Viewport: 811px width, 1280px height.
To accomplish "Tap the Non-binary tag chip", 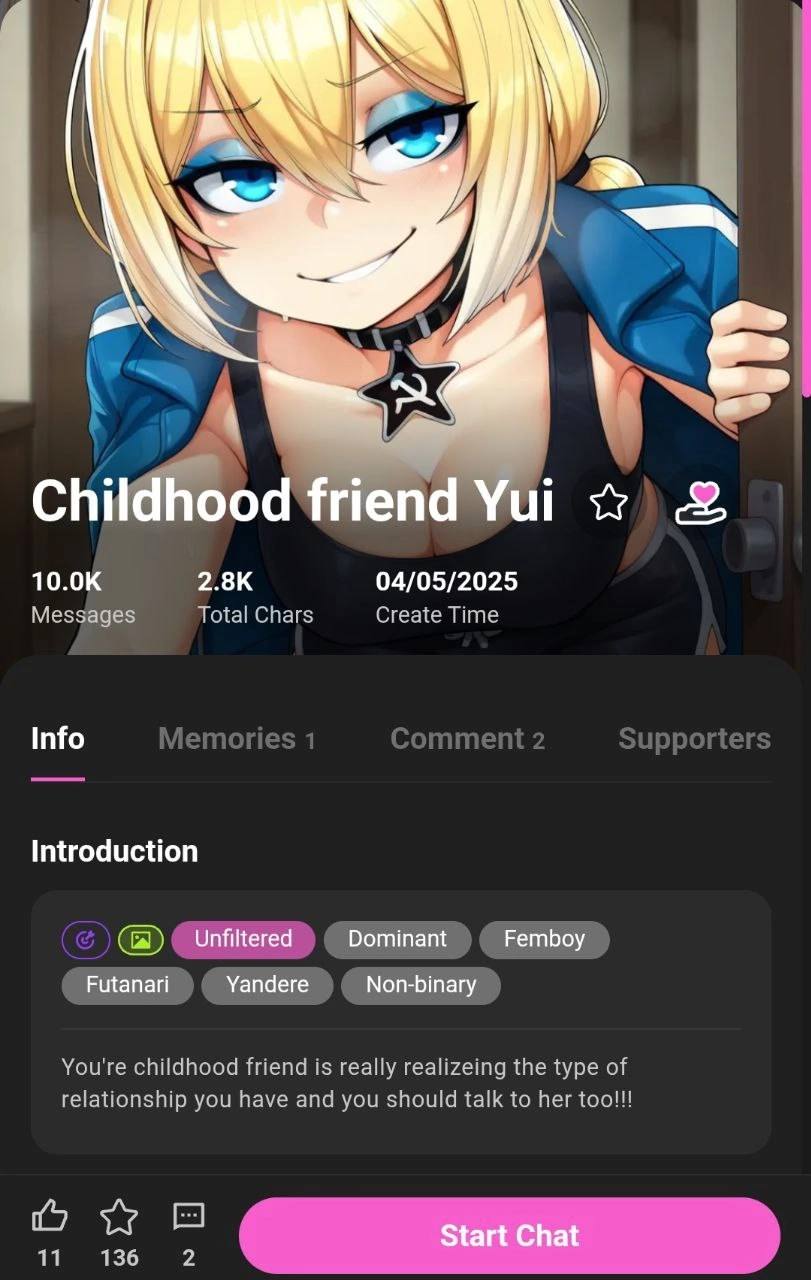I will click(x=420, y=984).
